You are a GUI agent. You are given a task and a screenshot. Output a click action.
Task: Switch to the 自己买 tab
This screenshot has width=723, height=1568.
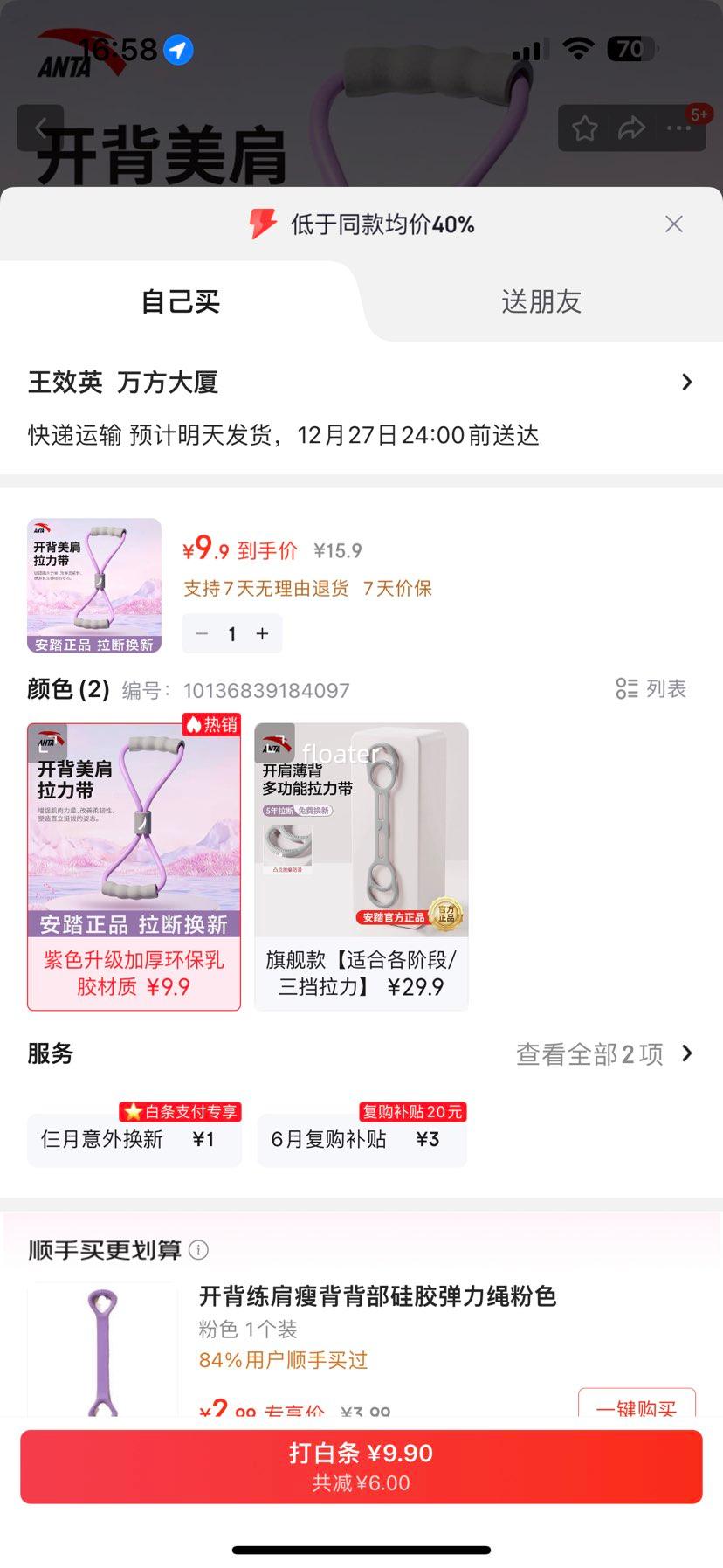click(x=179, y=301)
